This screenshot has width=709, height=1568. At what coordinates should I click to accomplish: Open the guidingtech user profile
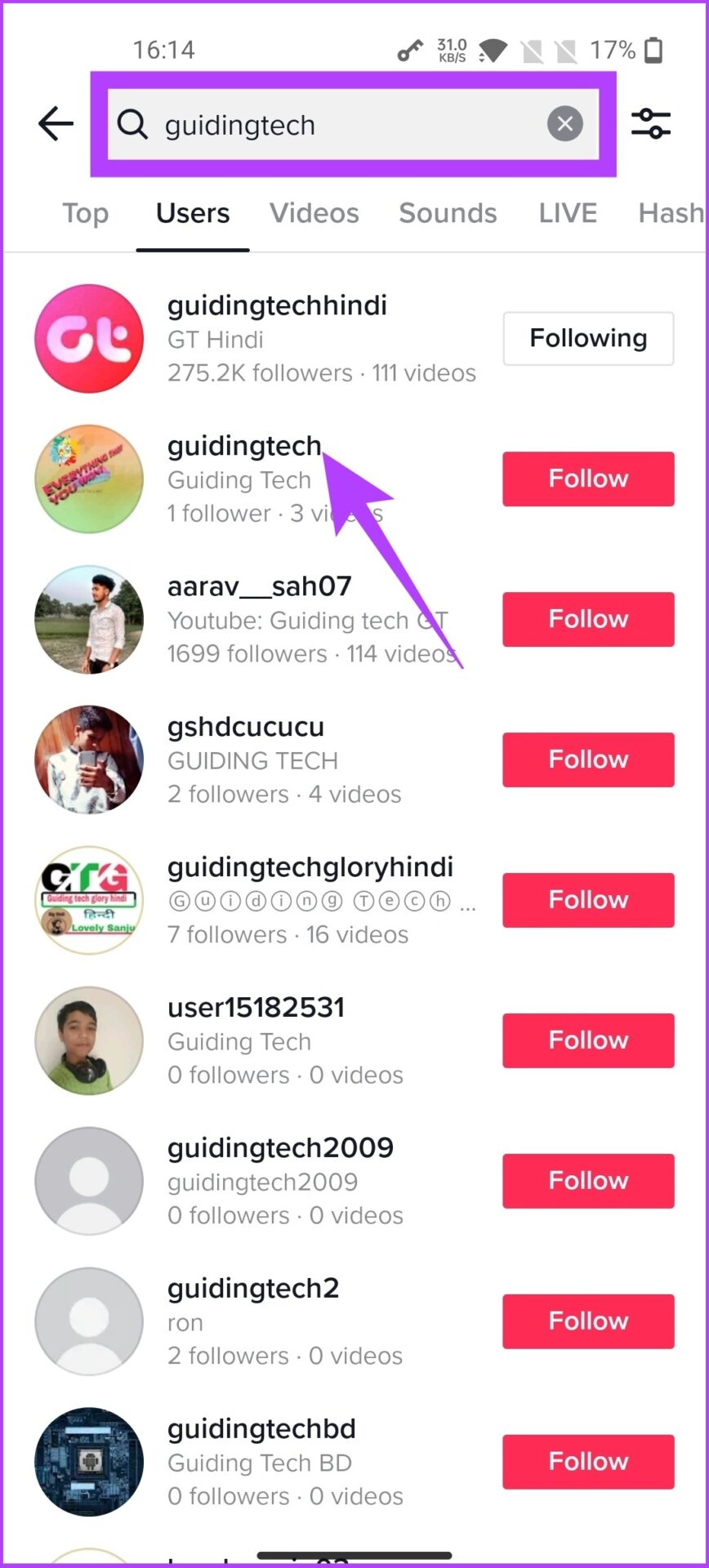tap(244, 446)
